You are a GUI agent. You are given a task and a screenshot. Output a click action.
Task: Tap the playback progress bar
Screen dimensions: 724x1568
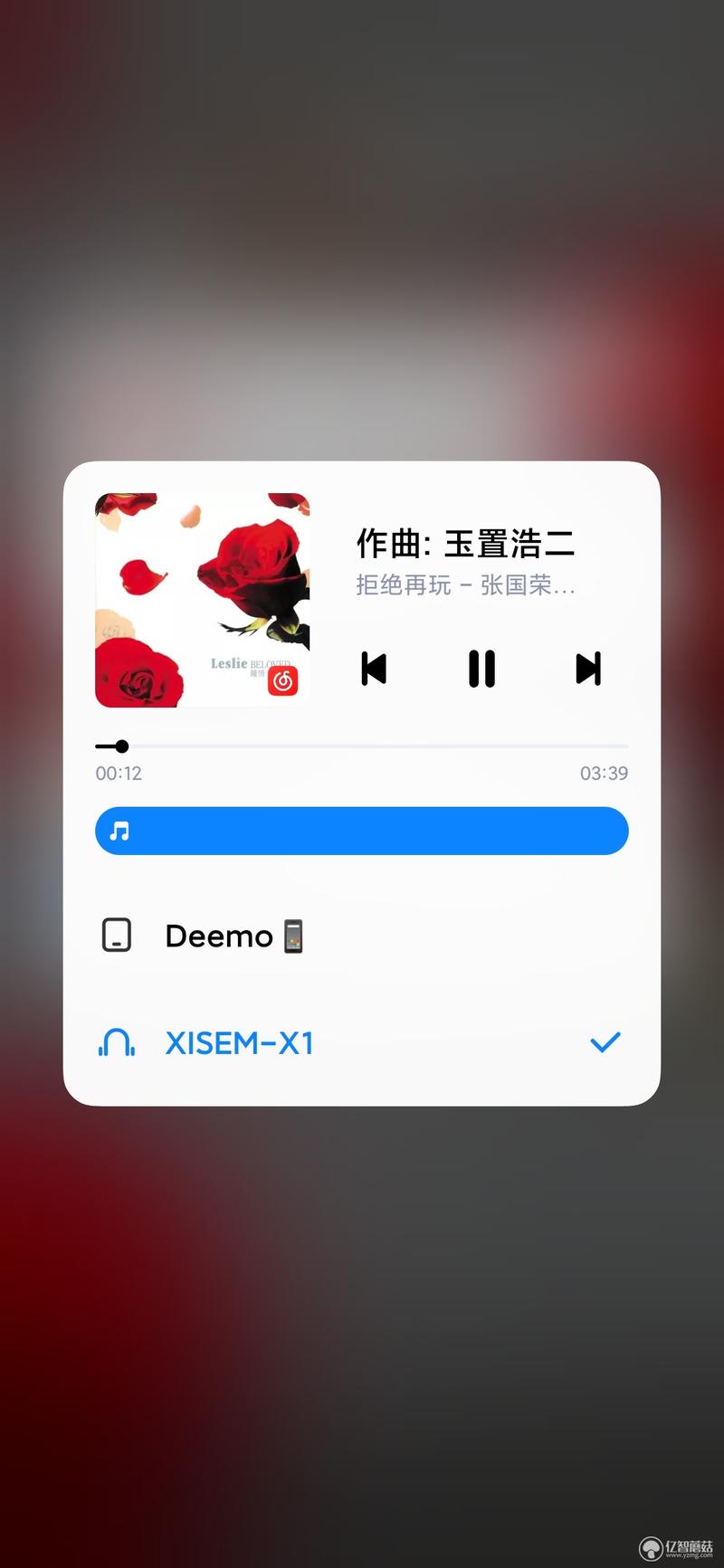pyautogui.click(x=362, y=746)
